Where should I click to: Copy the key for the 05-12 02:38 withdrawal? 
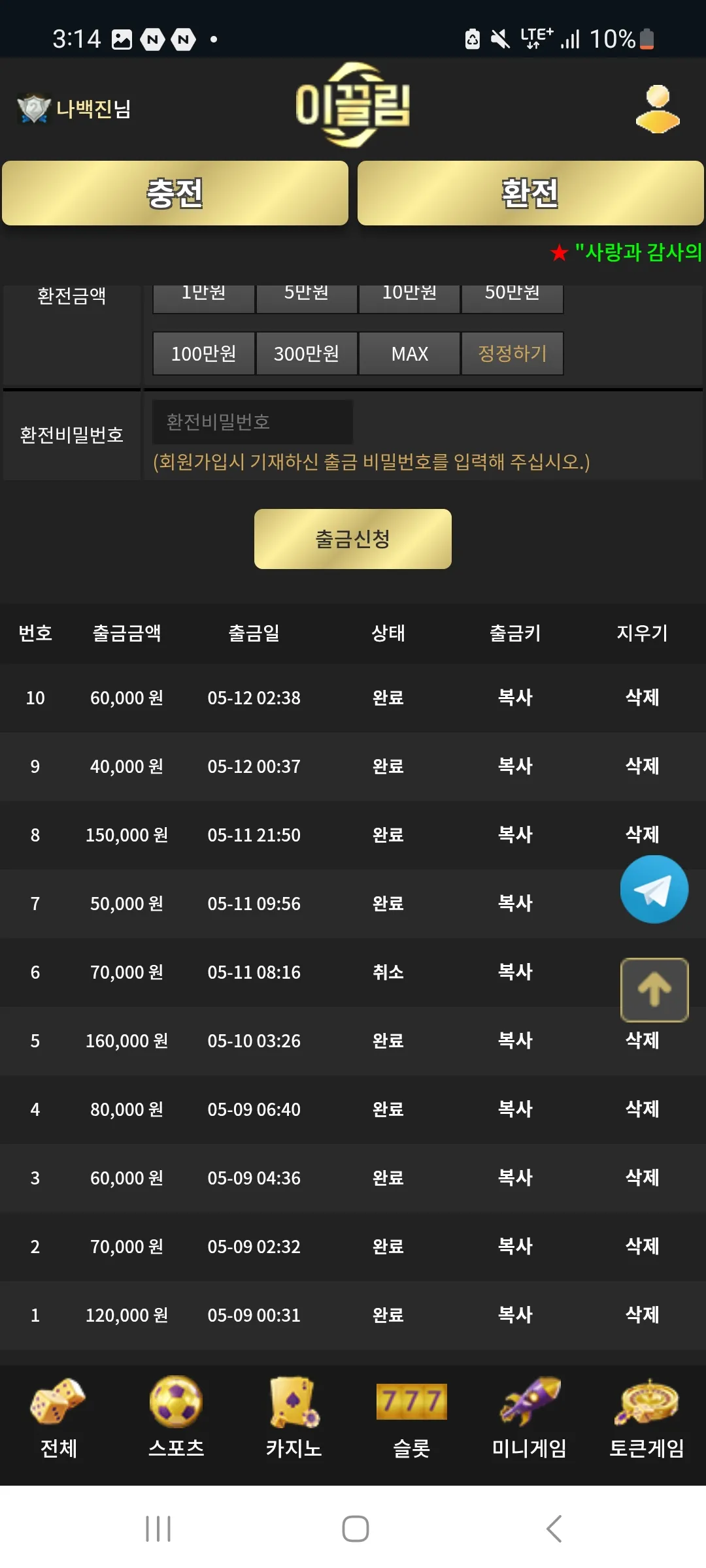point(515,697)
